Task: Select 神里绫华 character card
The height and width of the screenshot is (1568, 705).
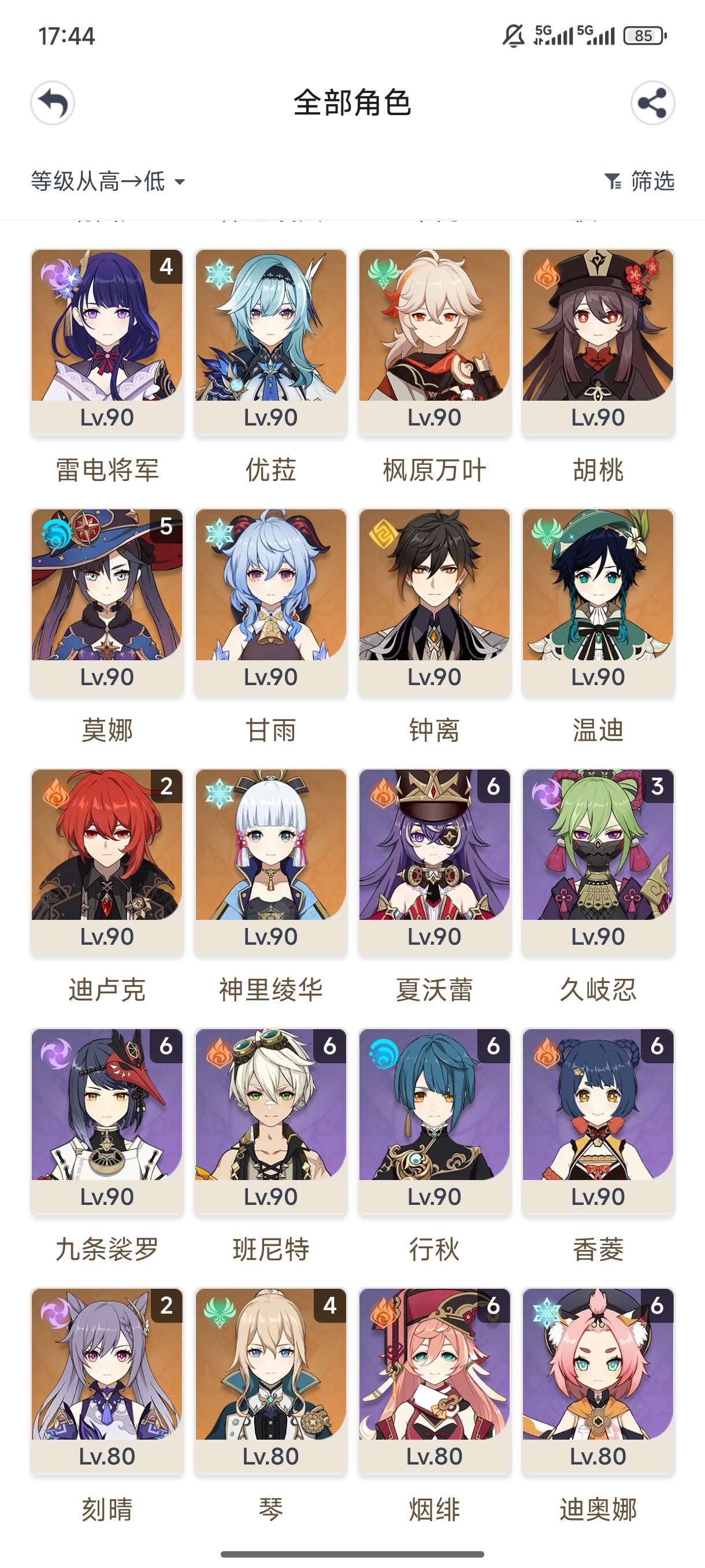Action: [270, 861]
